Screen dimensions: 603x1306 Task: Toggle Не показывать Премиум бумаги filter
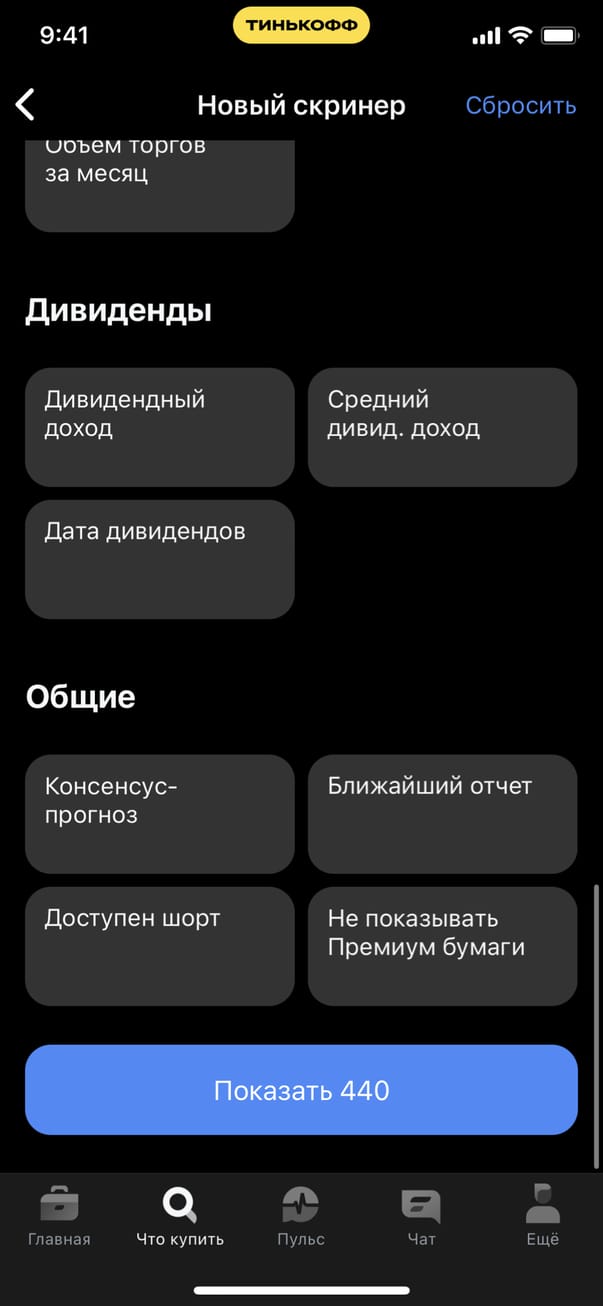click(442, 946)
